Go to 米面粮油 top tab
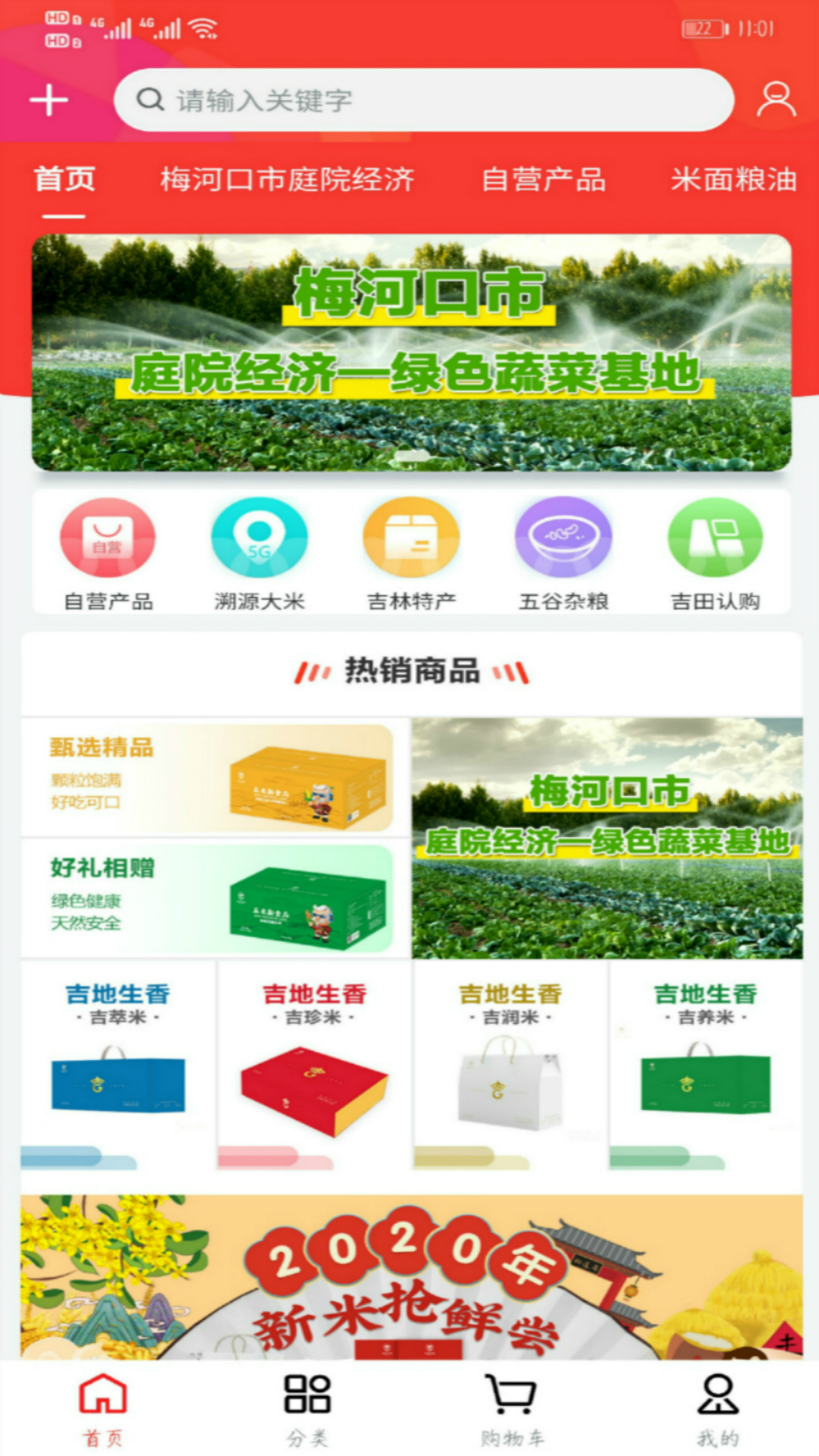The height and width of the screenshot is (1456, 819). pyautogui.click(x=733, y=180)
